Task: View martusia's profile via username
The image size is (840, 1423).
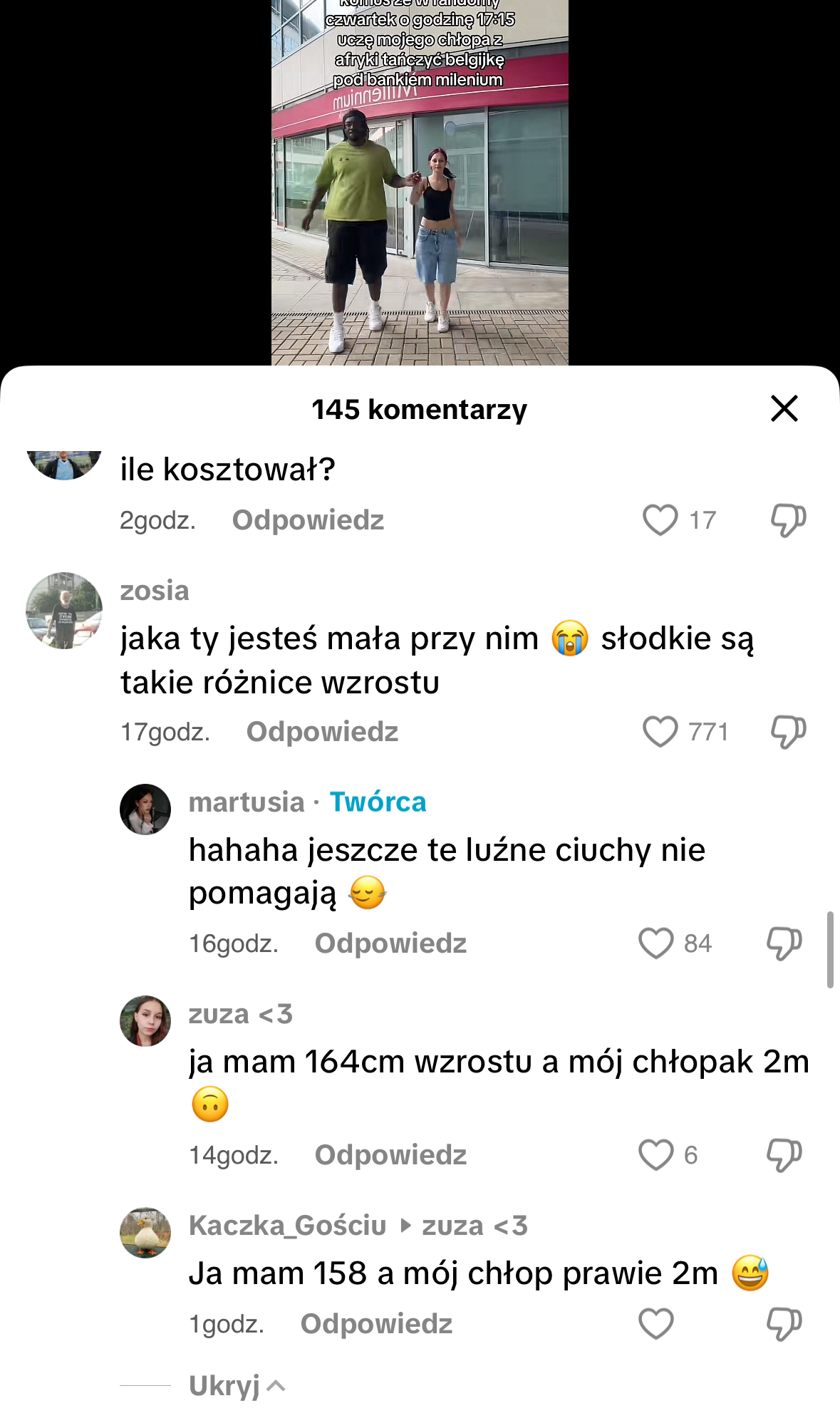Action: [247, 802]
